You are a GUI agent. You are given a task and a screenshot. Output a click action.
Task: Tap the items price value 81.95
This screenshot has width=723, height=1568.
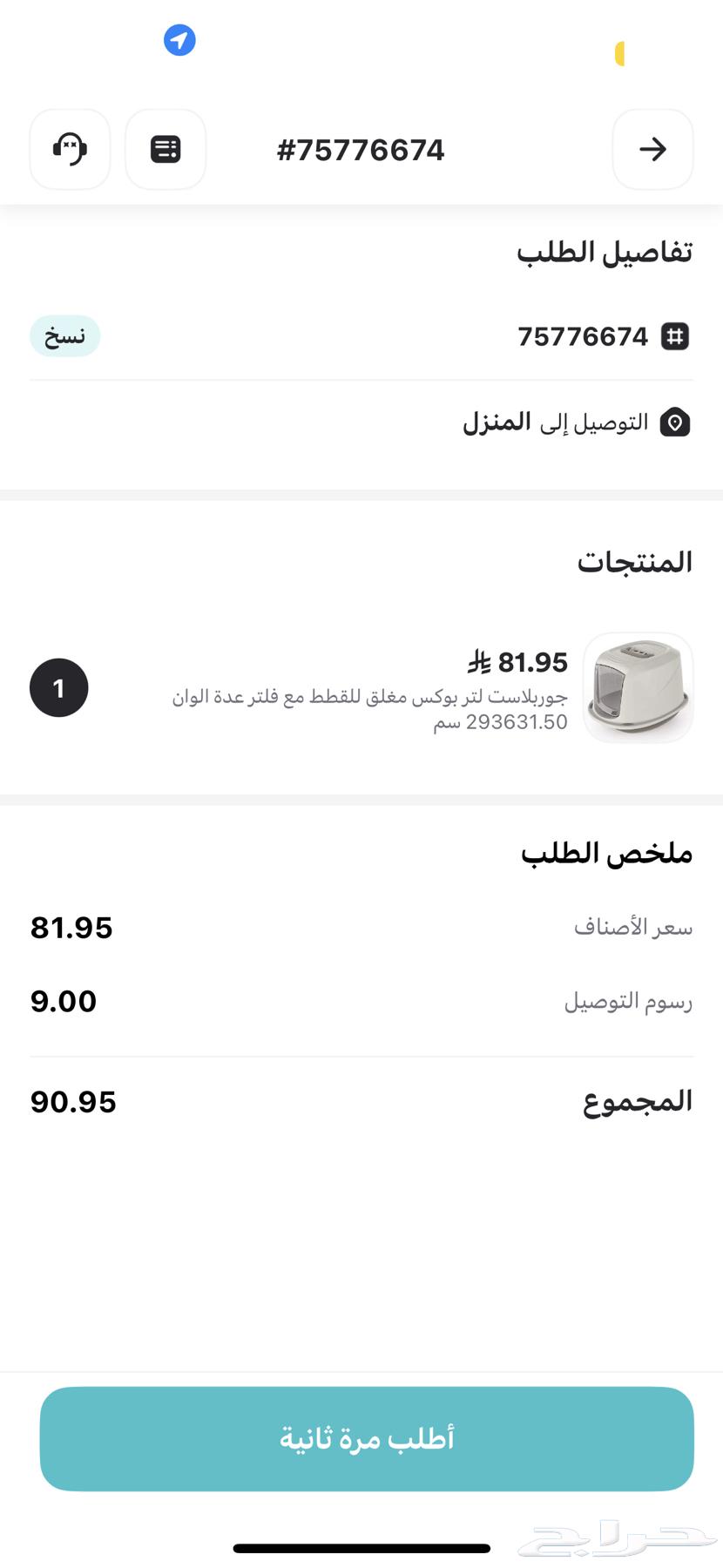pyautogui.click(x=71, y=927)
